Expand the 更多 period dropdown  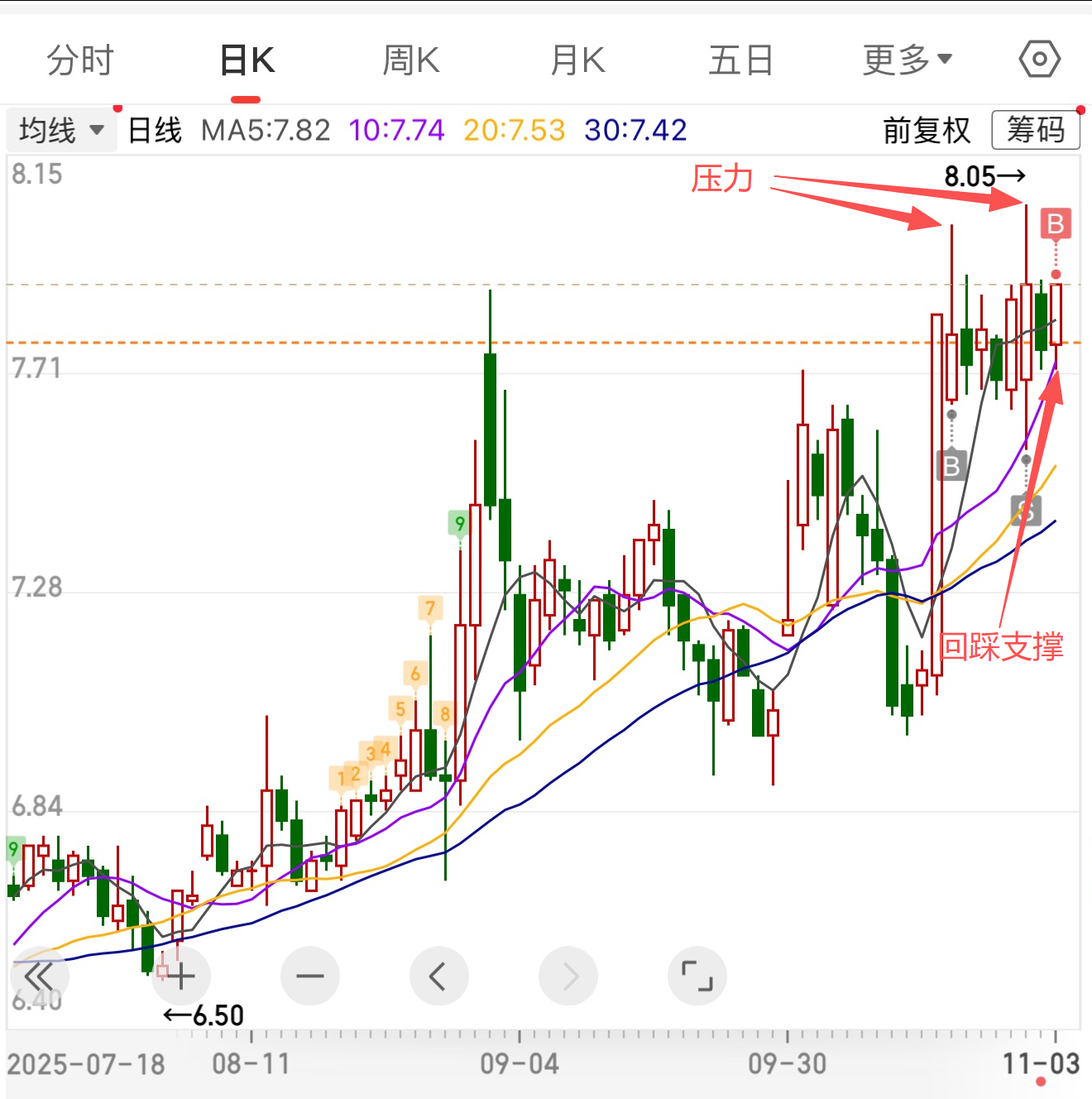[x=908, y=60]
